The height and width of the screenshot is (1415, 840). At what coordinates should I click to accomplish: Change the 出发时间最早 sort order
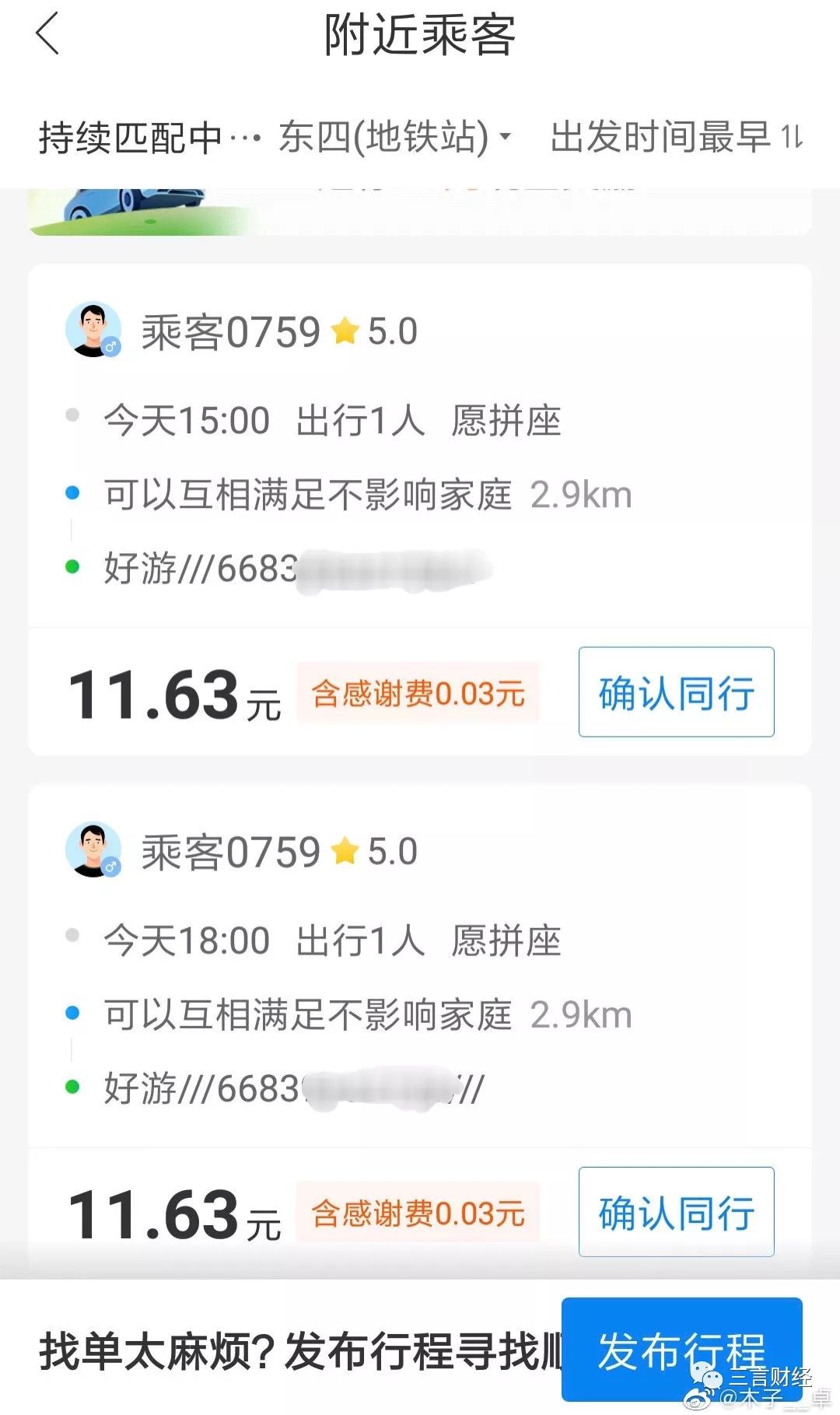tap(675, 138)
